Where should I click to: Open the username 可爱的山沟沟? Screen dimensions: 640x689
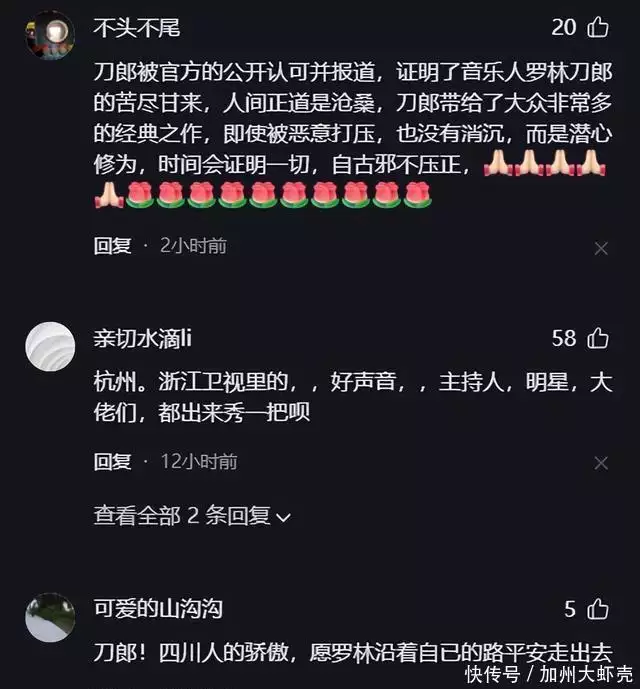(x=157, y=609)
